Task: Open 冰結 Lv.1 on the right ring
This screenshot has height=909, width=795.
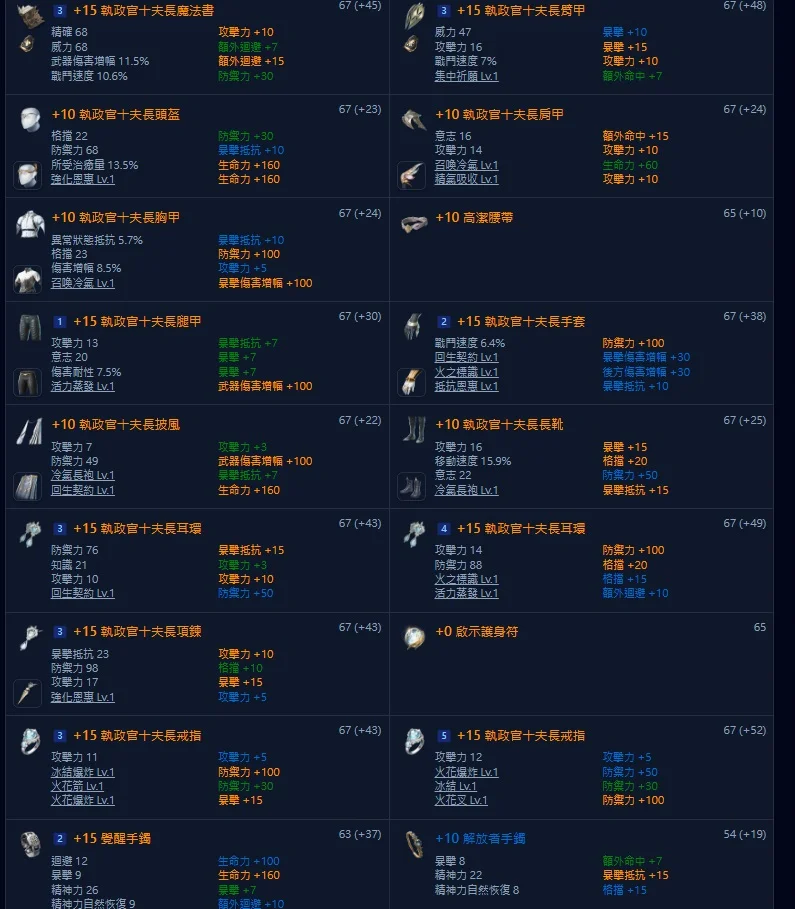Action: [x=455, y=786]
